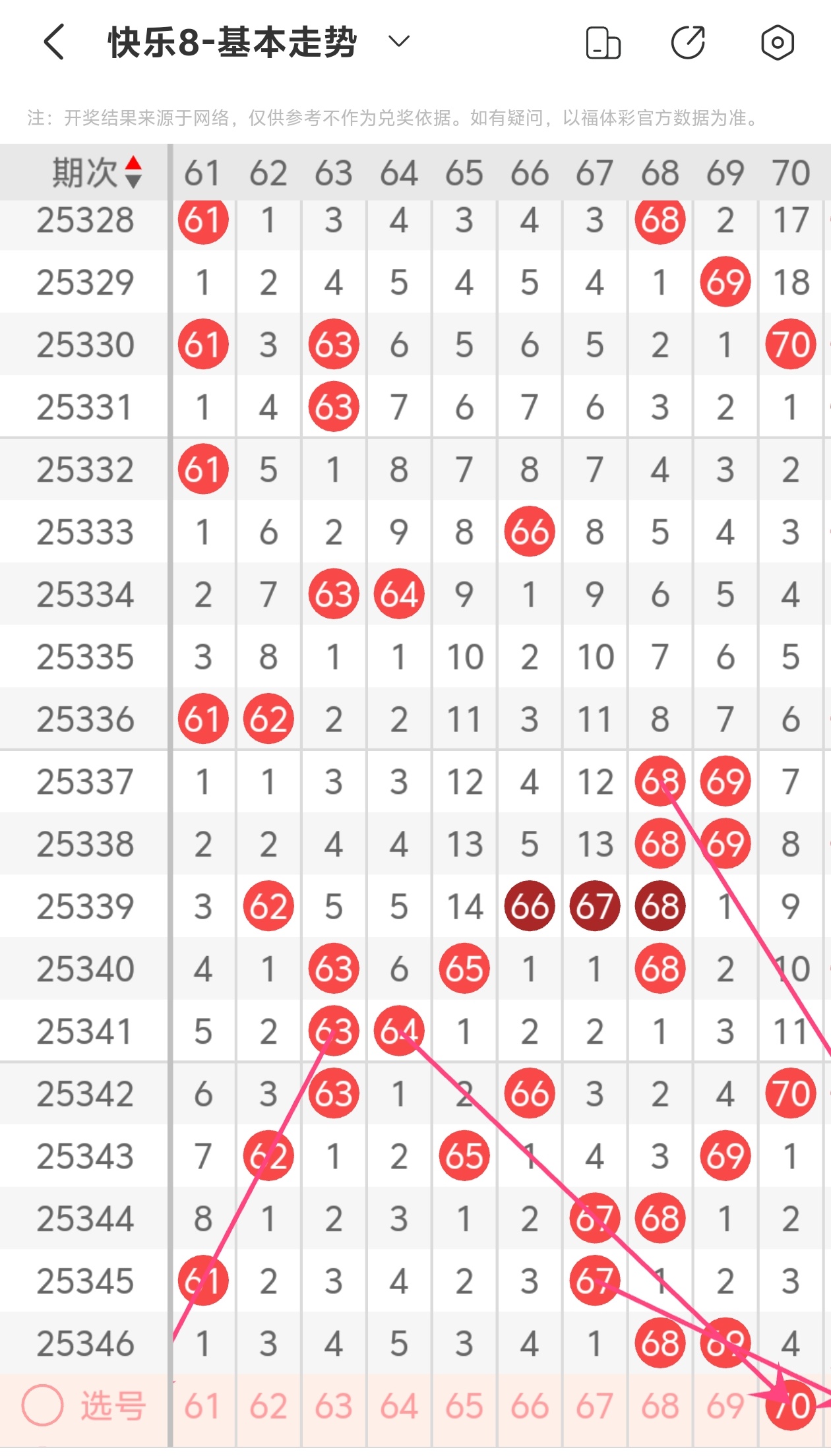Pick number 69 in the 选号 row
This screenshot has height=1456, width=831.
(x=725, y=1406)
